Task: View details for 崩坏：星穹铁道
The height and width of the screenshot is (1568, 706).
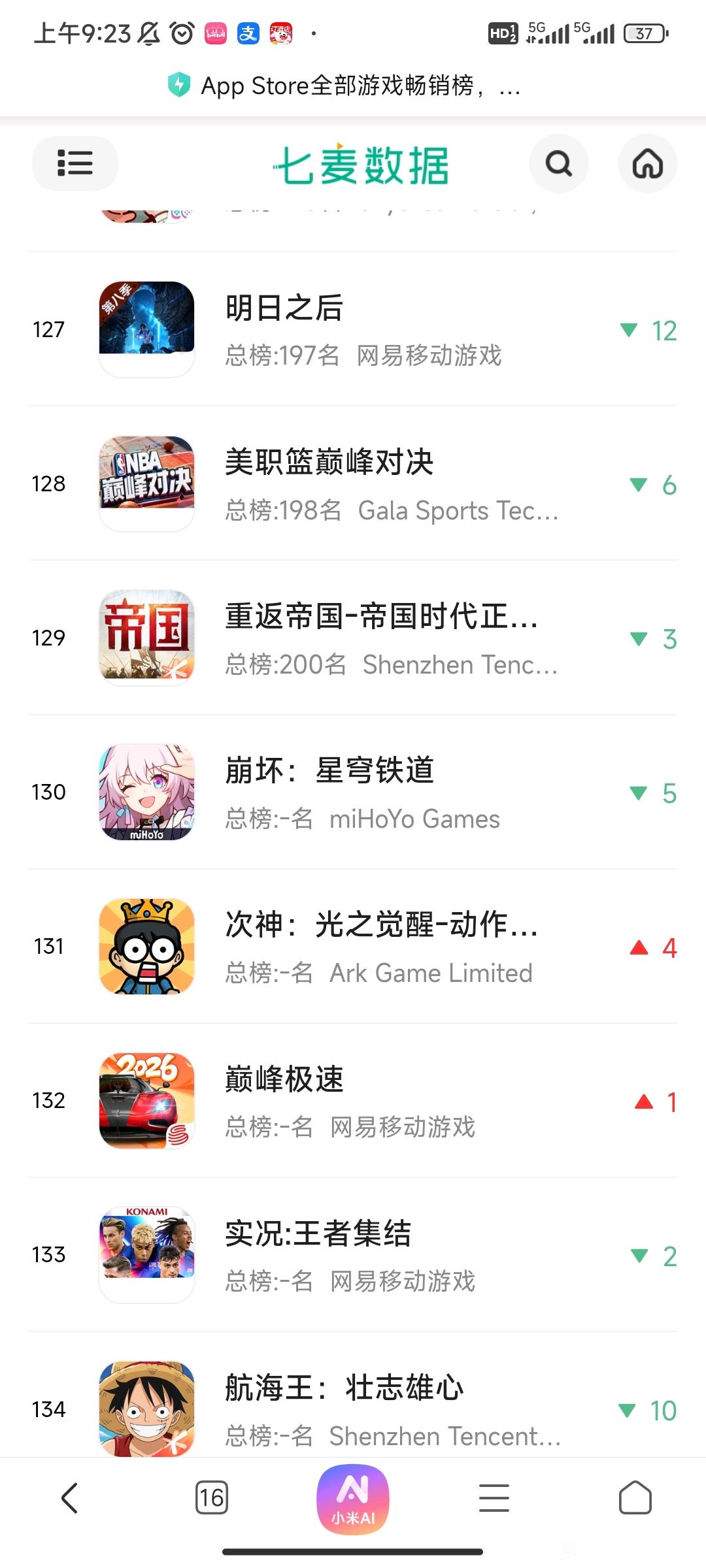Action: point(353,792)
